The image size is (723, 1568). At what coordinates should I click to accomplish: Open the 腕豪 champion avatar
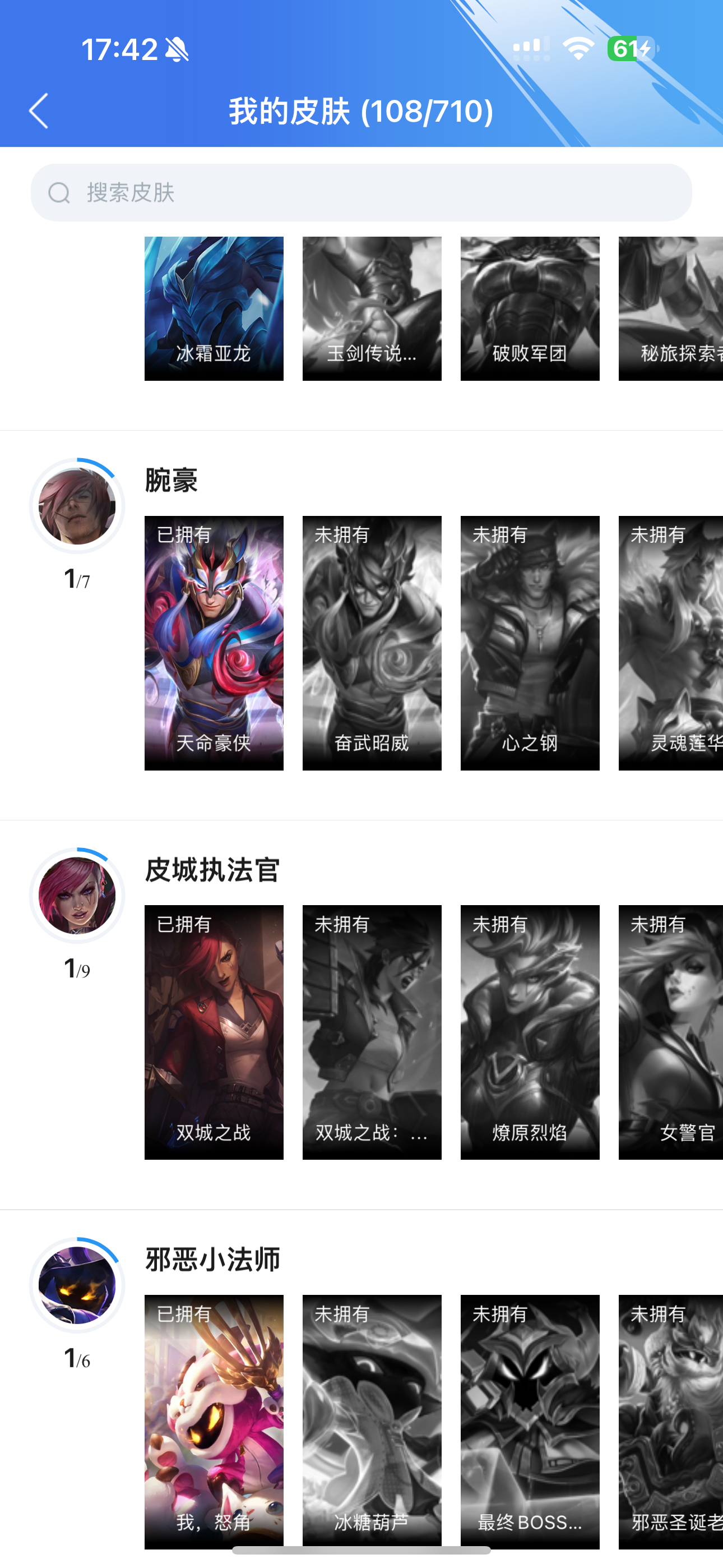point(77,506)
